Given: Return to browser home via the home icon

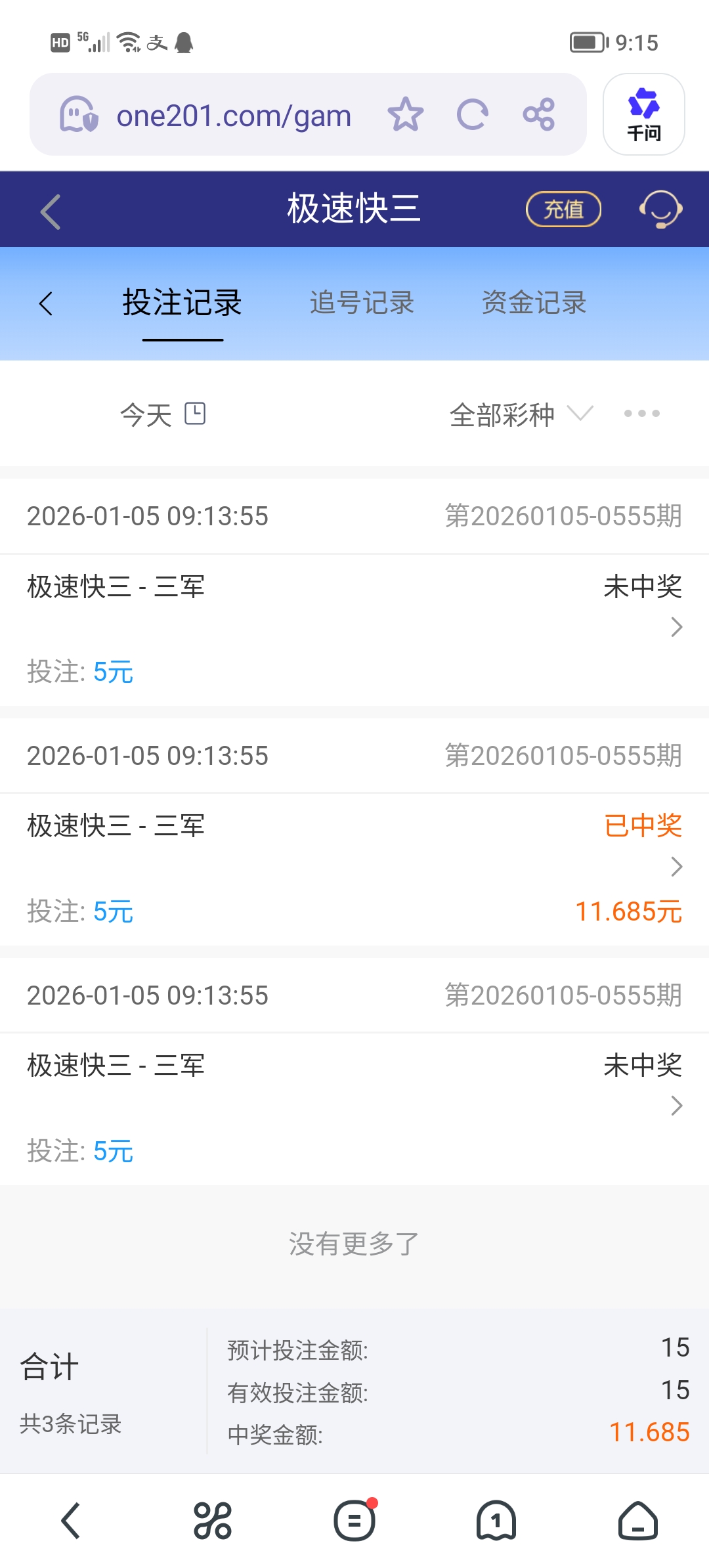Looking at the screenshot, I should click(x=637, y=1521).
